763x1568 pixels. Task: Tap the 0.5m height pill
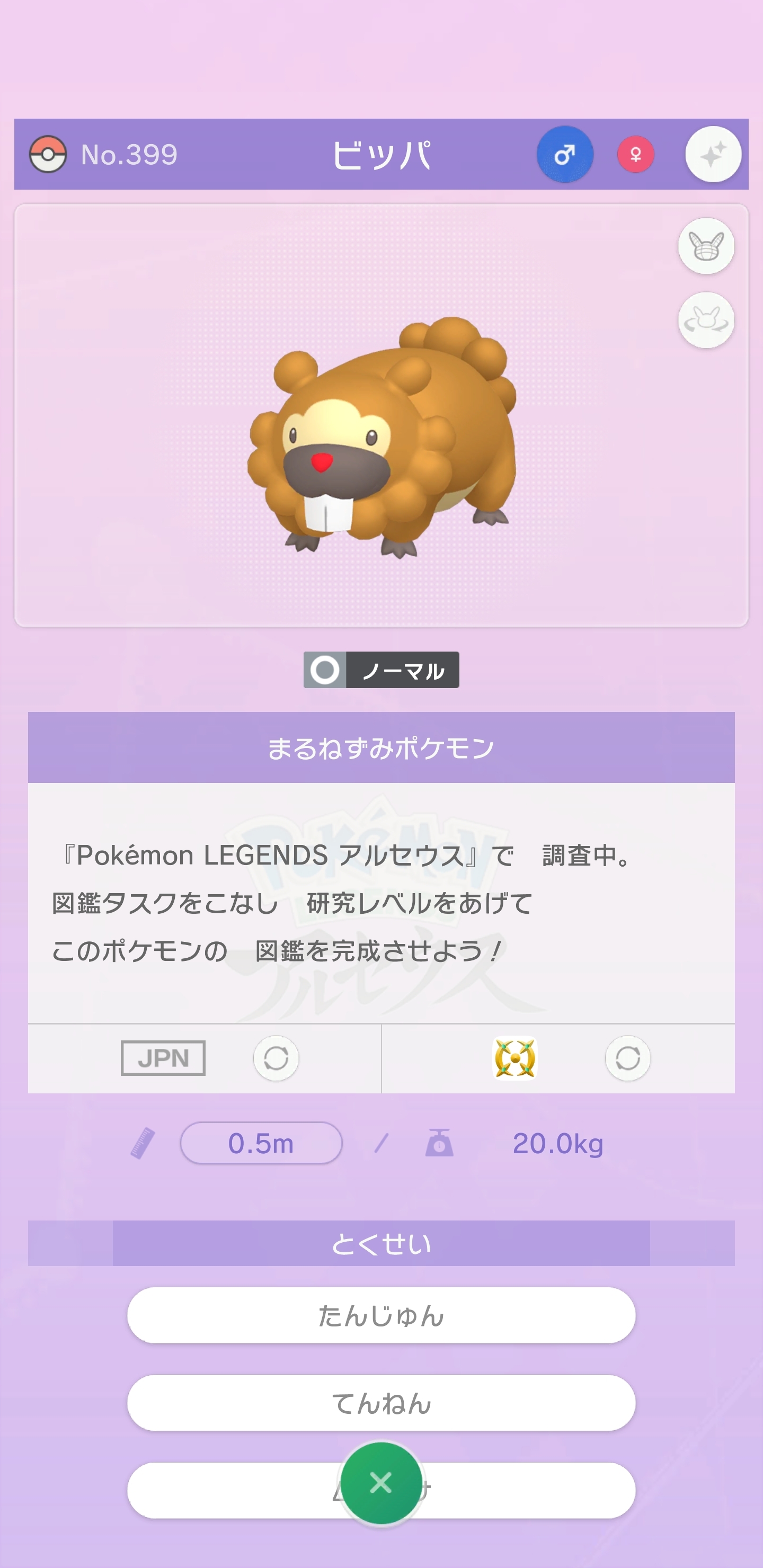261,1143
